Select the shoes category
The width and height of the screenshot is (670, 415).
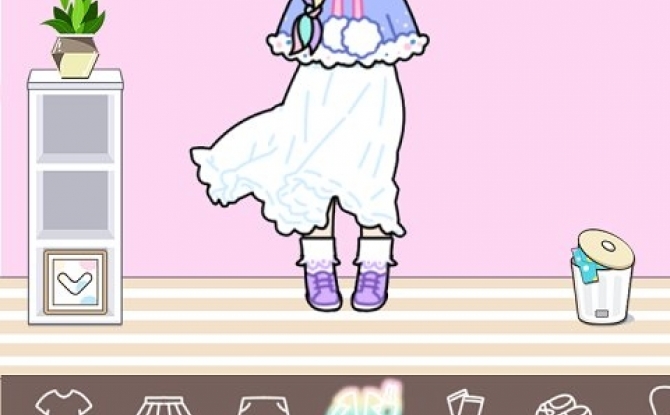tap(563, 405)
